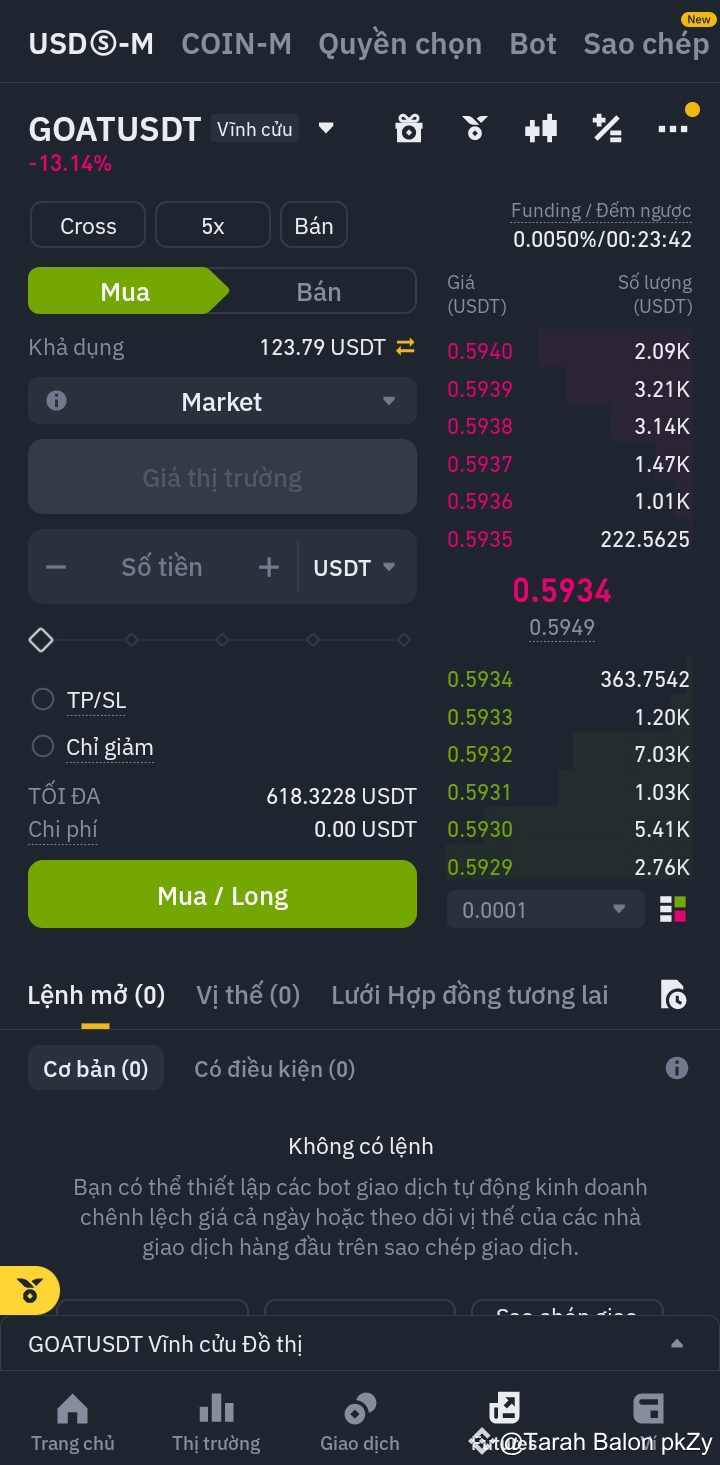This screenshot has width=720, height=1465.
Task: Open the gift box promotions icon
Action: tap(408, 128)
